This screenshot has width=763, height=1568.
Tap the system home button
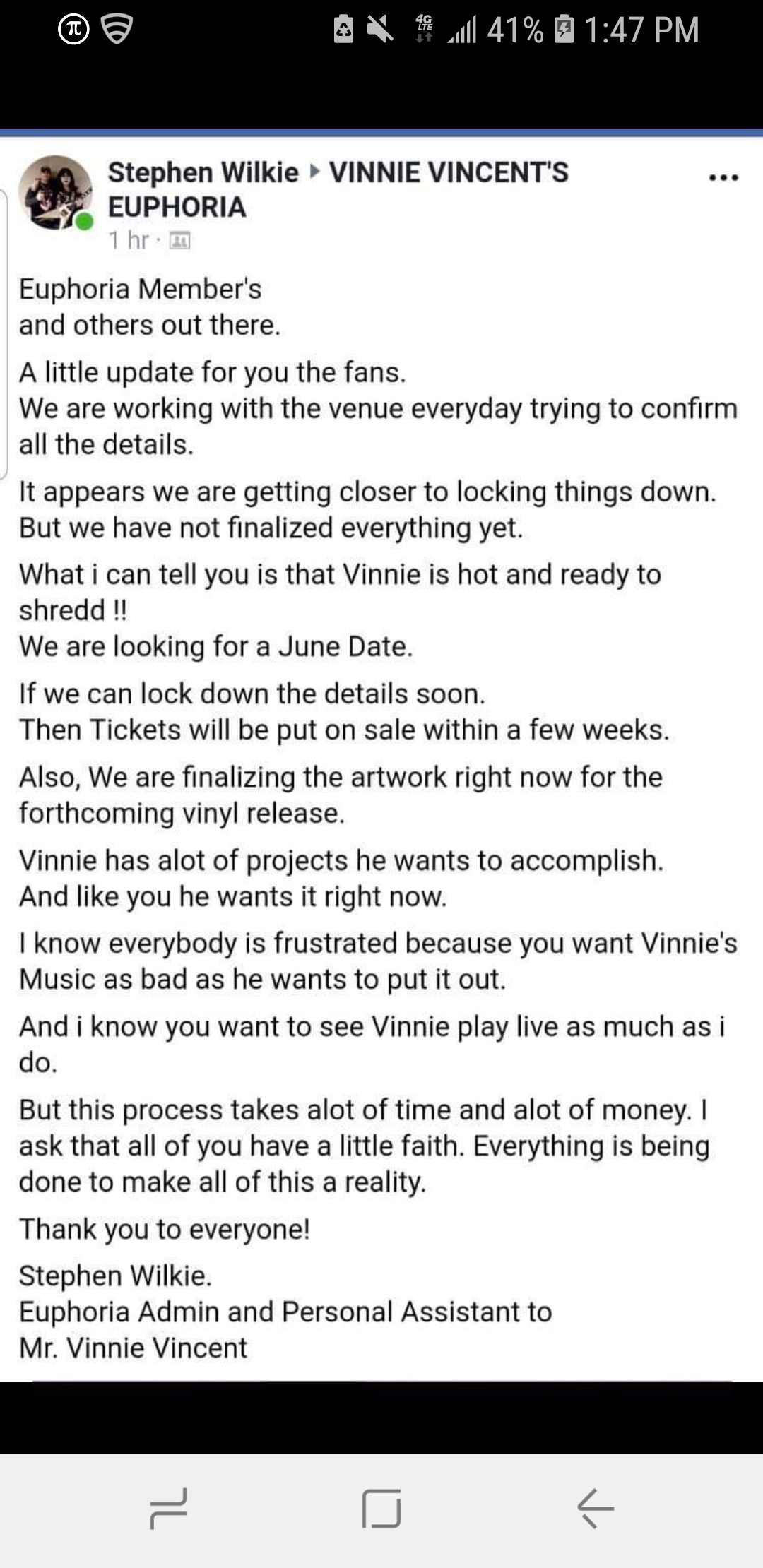(381, 1509)
